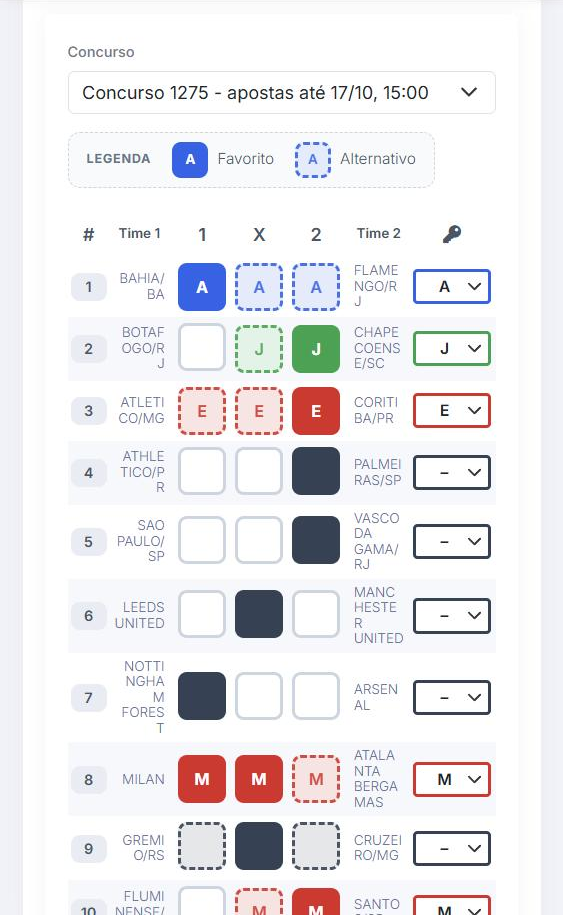Select column 1 for Bahia vs Flamengo
The width and height of the screenshot is (563, 915).
(202, 287)
